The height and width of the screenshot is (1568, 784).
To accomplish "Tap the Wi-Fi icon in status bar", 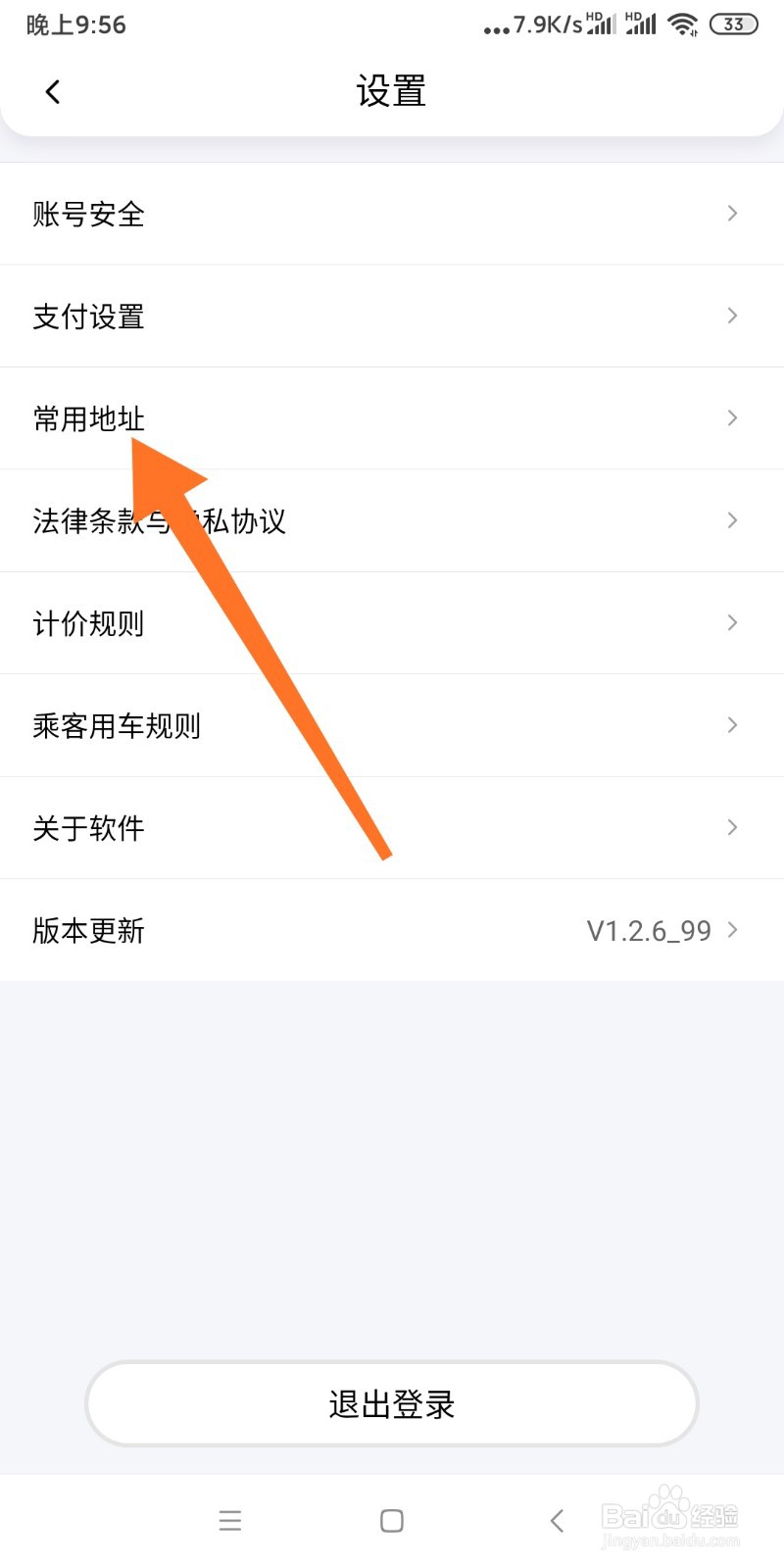I will point(682,24).
